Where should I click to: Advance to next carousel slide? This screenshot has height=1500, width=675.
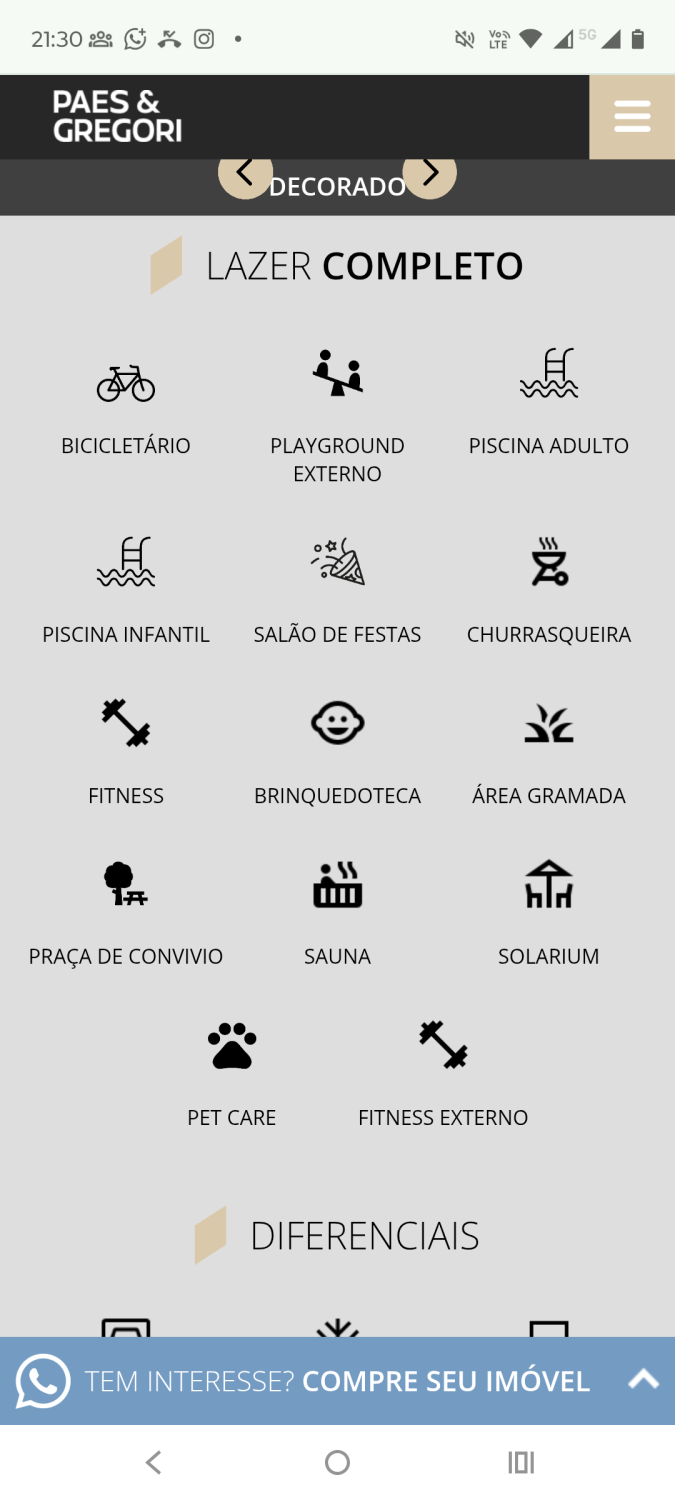click(x=430, y=174)
